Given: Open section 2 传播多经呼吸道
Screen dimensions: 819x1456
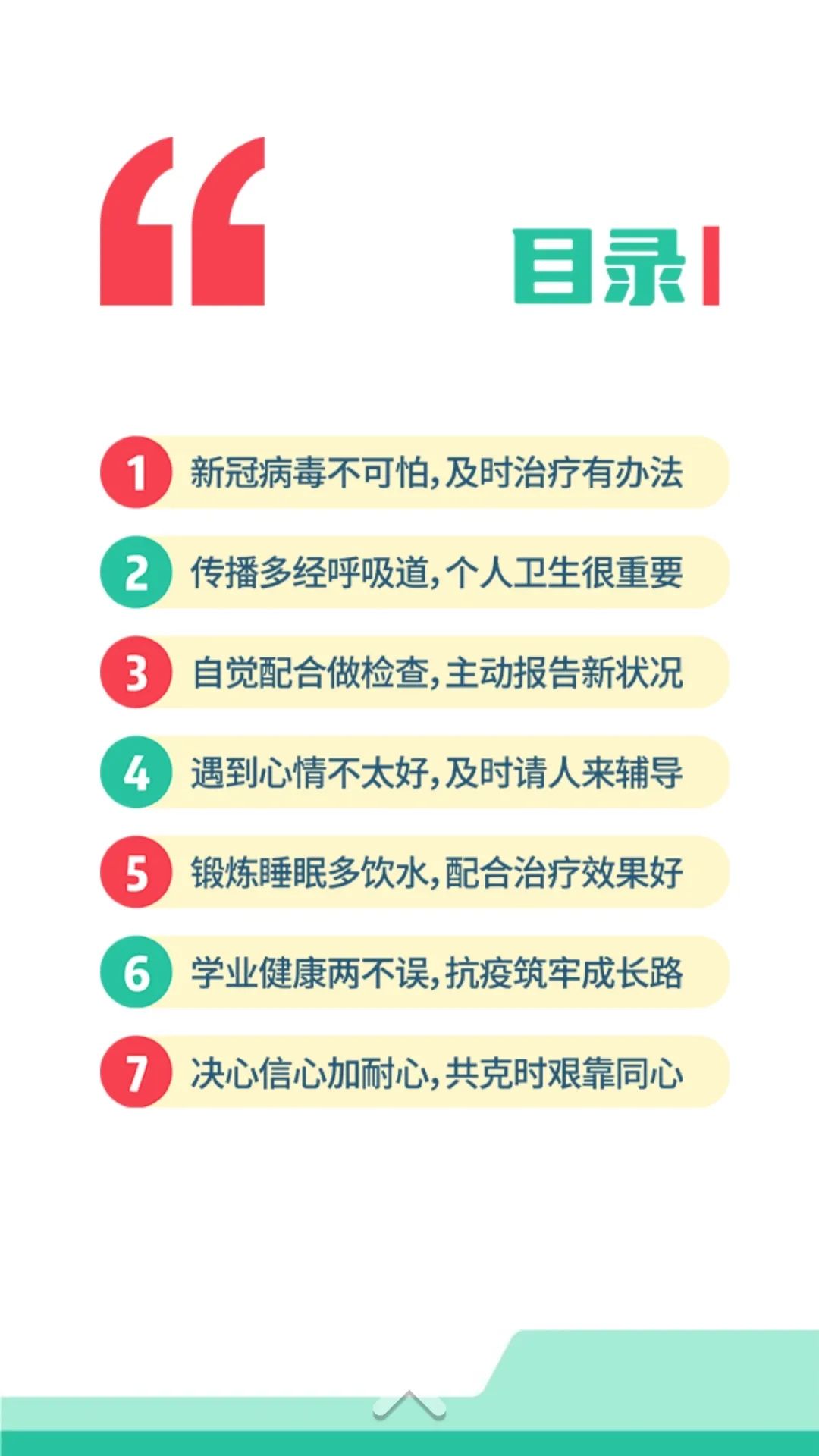Looking at the screenshot, I should click(414, 572).
